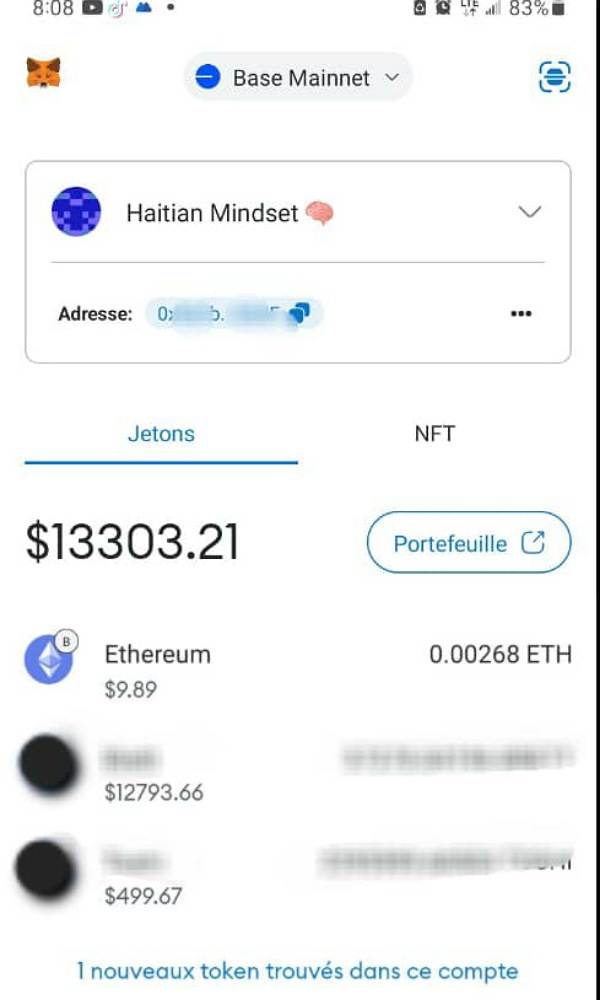Tap the MetaMask fox icon
Image resolution: width=600 pixels, height=1000 pixels.
coord(43,73)
